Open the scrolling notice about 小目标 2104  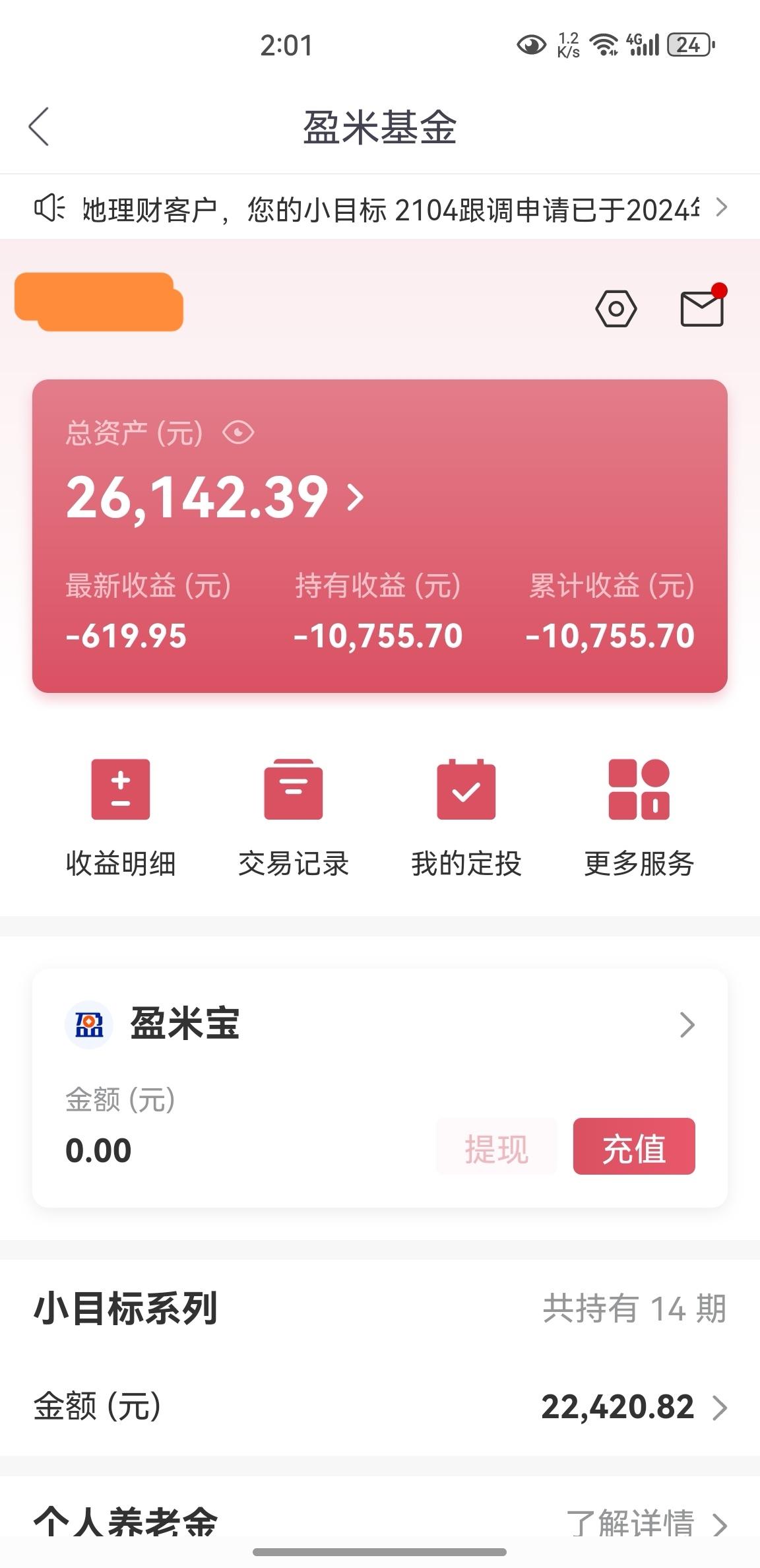tap(380, 208)
